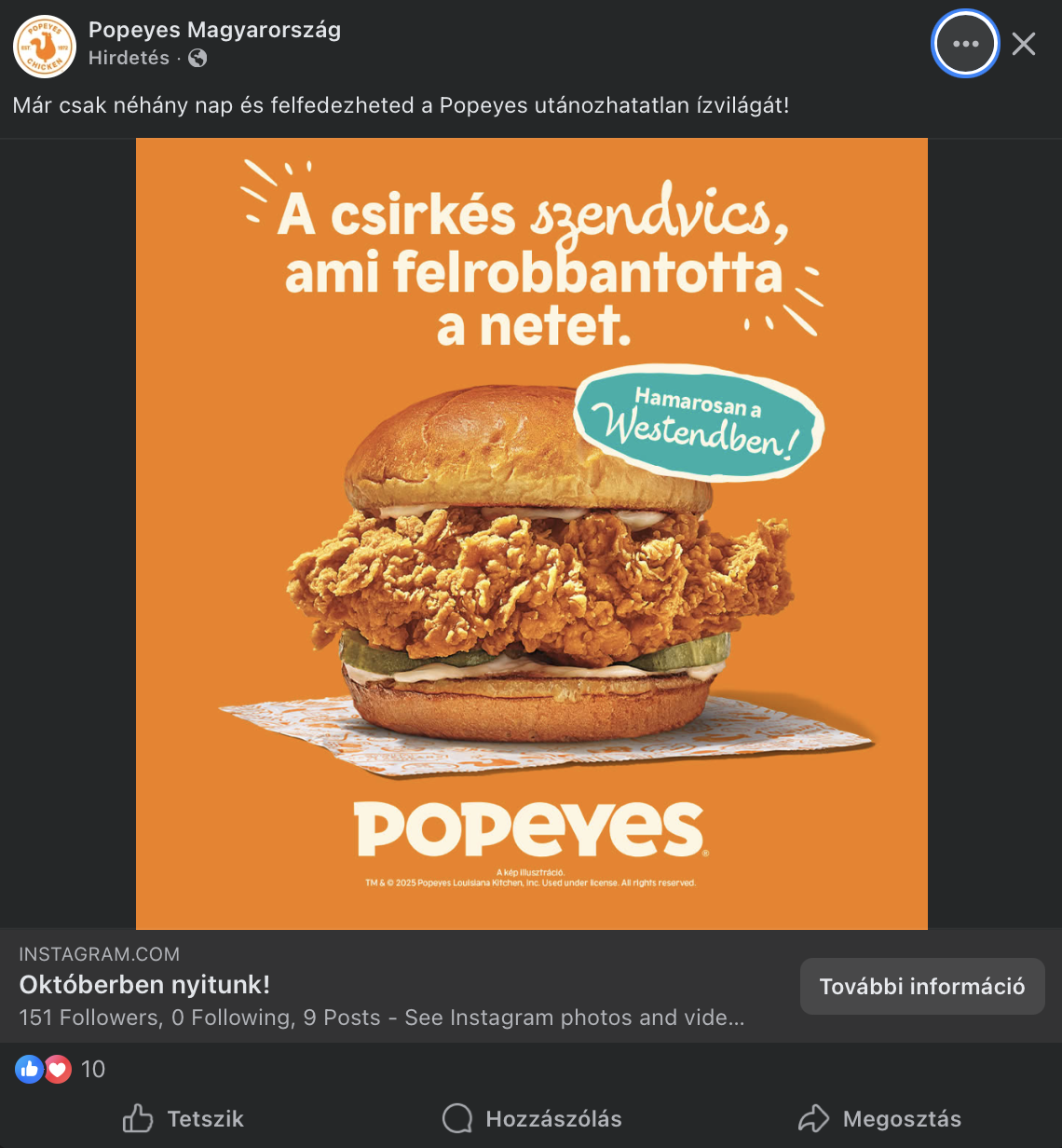The width and height of the screenshot is (1062, 1148).
Task: Open the three-dot post options menu
Action: click(x=965, y=44)
